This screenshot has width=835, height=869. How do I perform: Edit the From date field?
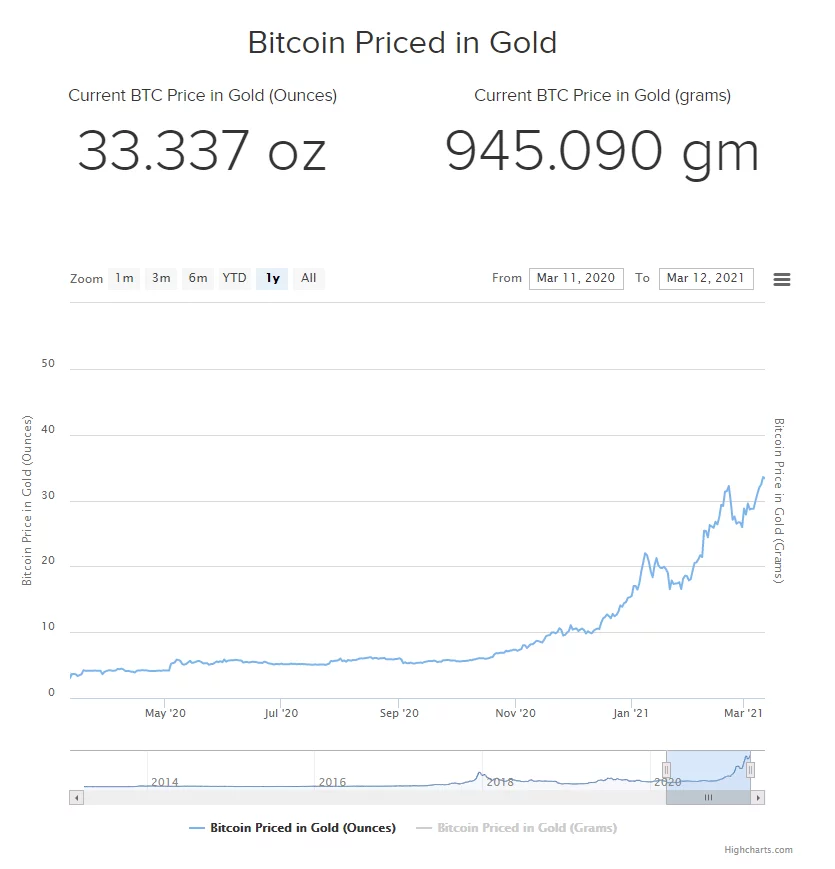tap(575, 278)
